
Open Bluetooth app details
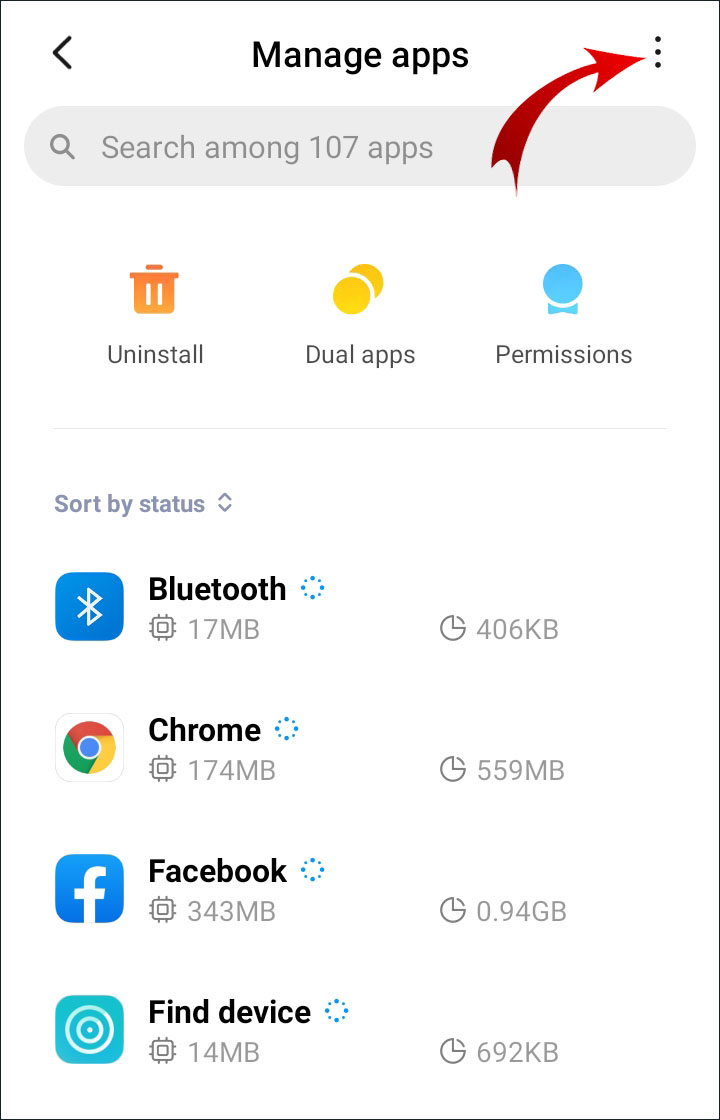click(360, 607)
